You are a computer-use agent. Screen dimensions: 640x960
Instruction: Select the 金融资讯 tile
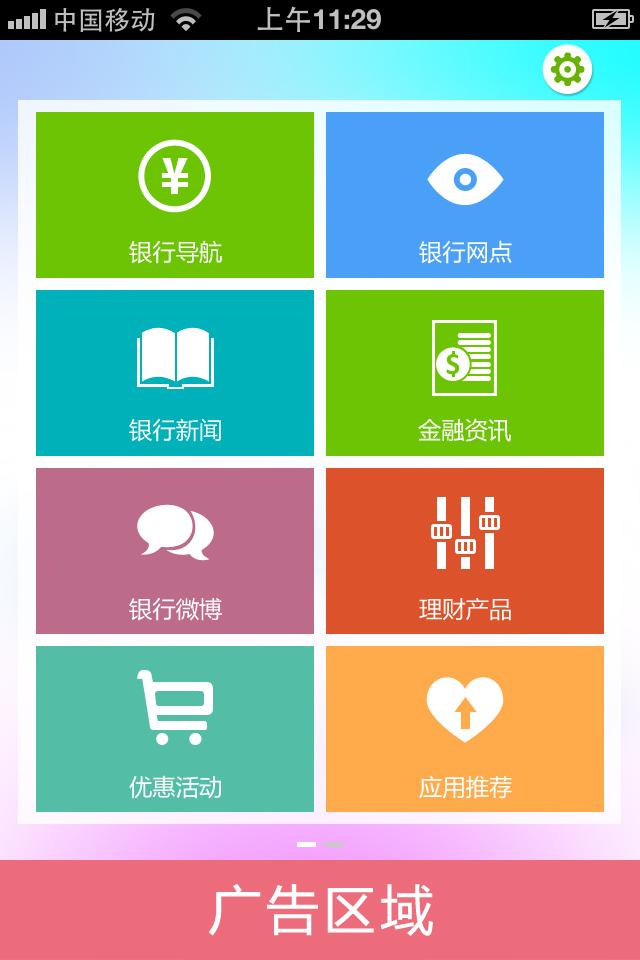(465, 373)
